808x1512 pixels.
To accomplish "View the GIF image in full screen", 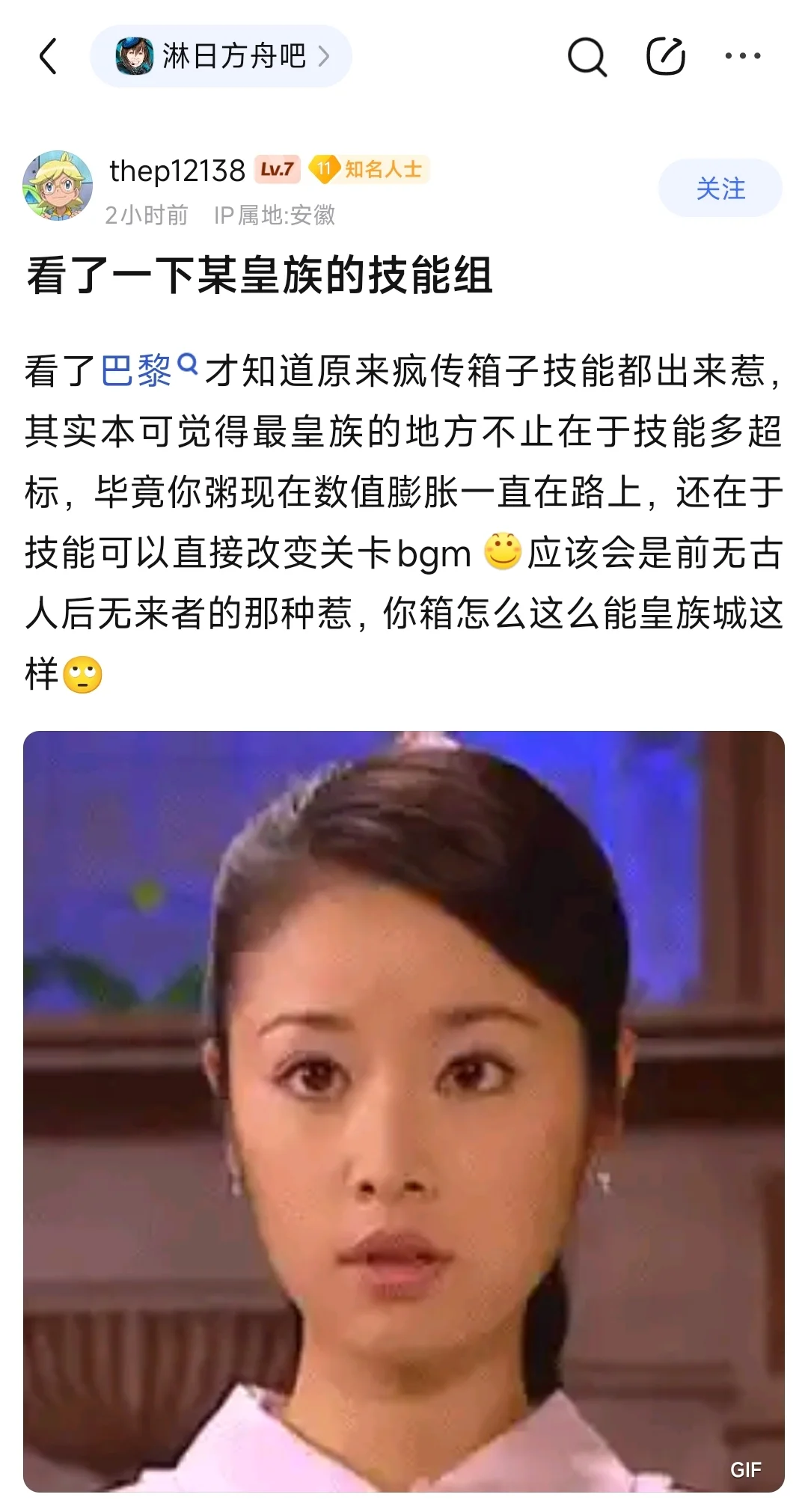I will (404, 1111).
